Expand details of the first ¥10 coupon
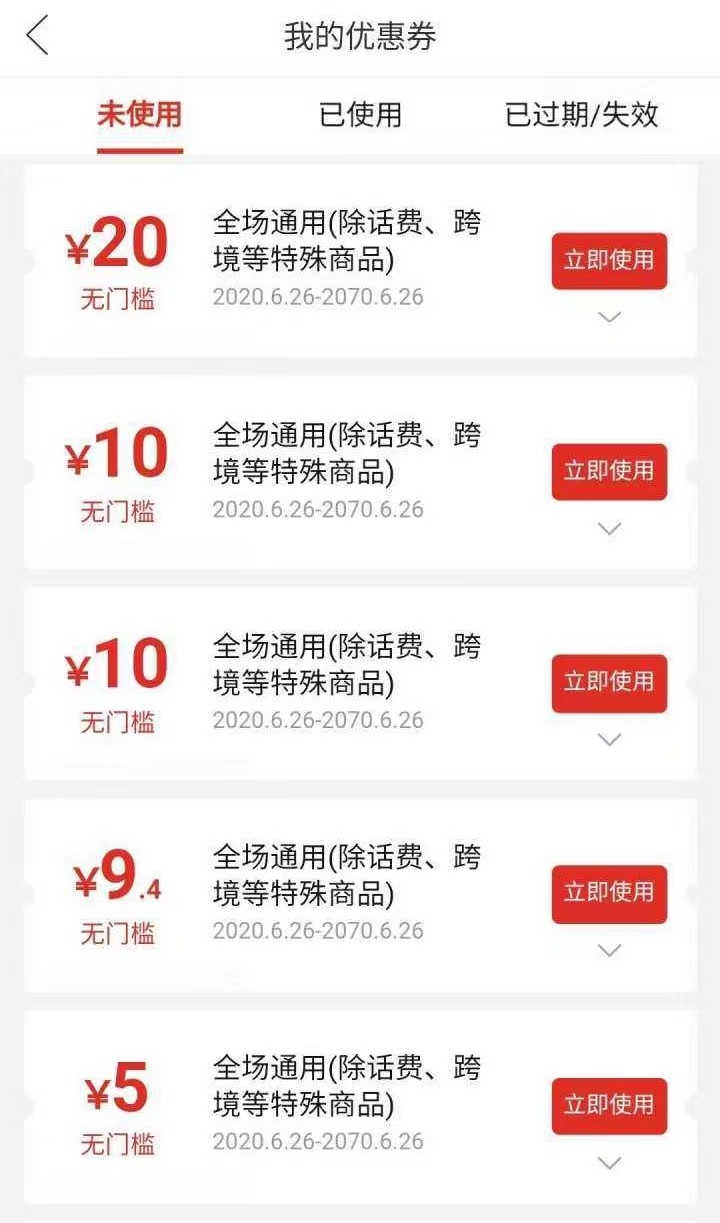The height and width of the screenshot is (1223, 720). pyautogui.click(x=609, y=529)
